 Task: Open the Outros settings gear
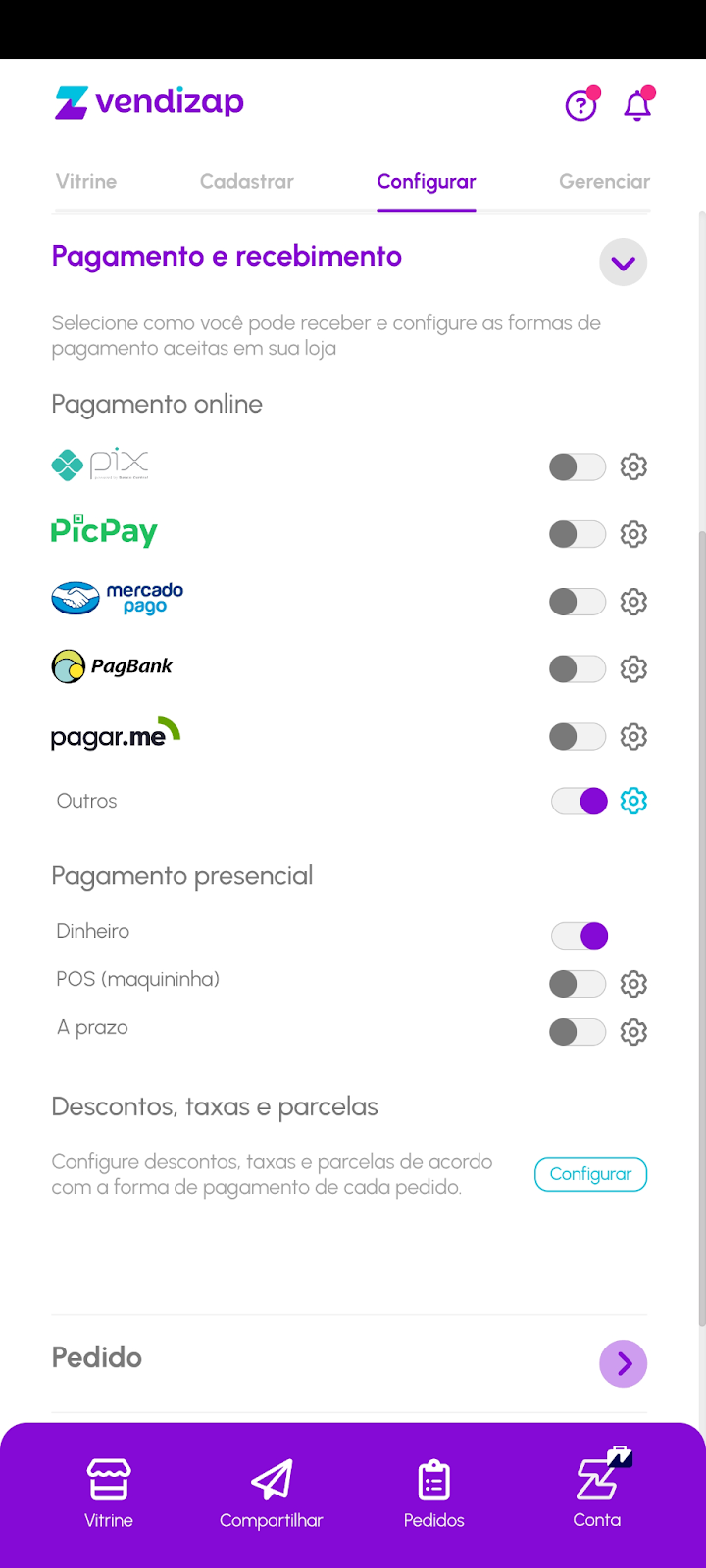click(x=633, y=801)
